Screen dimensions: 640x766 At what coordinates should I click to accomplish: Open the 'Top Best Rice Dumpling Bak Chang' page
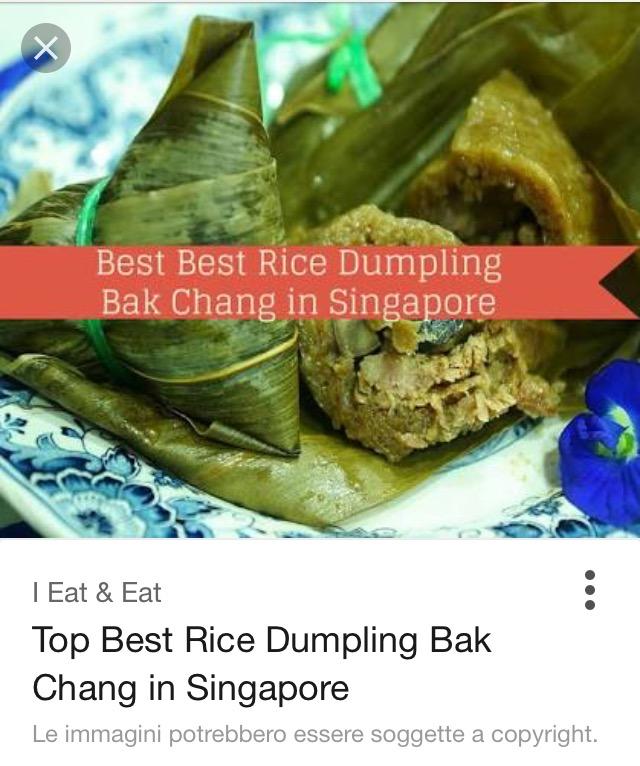tap(262, 664)
